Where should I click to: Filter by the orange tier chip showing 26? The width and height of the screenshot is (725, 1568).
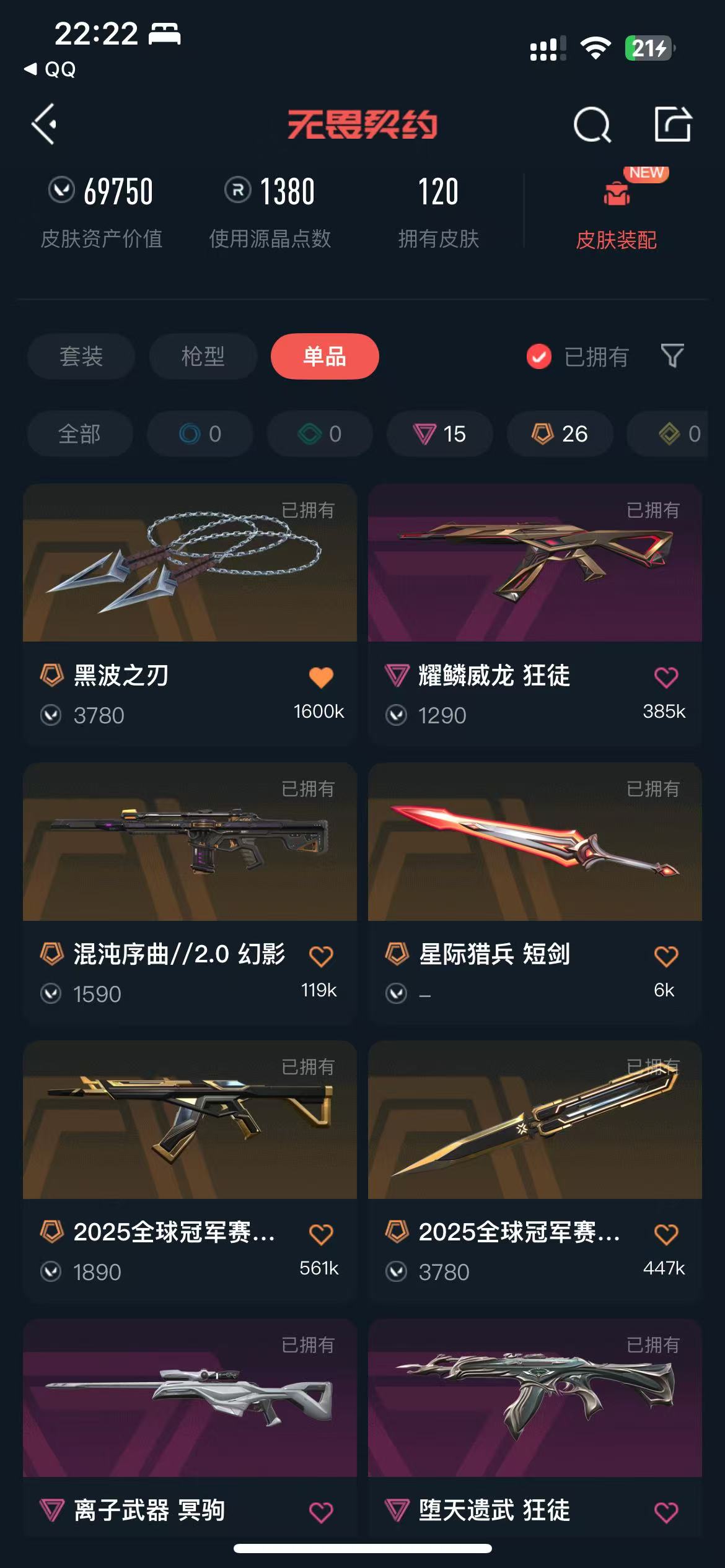pos(560,433)
